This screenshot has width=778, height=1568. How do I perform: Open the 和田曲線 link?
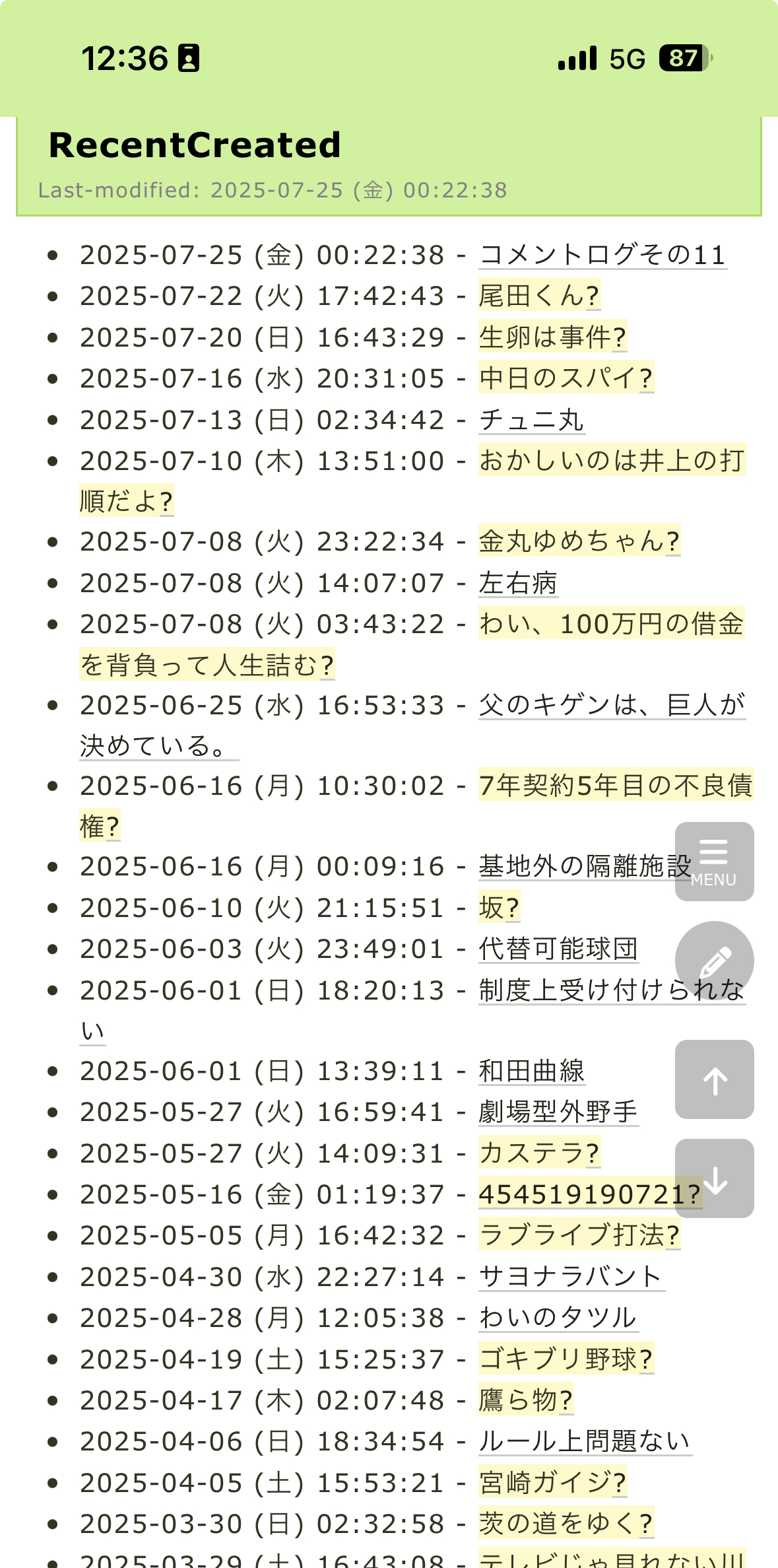pos(532,1071)
